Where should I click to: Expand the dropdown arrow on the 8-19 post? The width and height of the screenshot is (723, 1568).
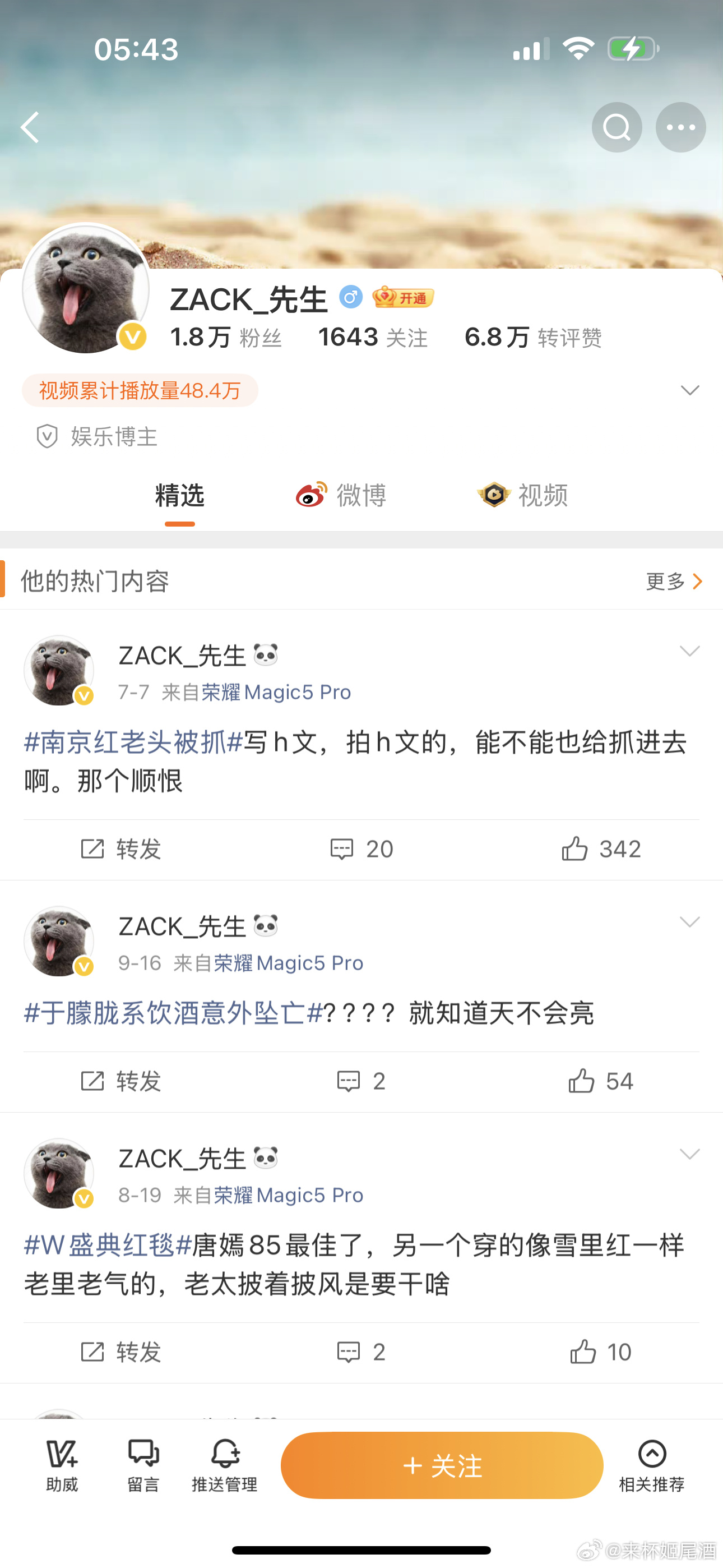coord(689,1155)
